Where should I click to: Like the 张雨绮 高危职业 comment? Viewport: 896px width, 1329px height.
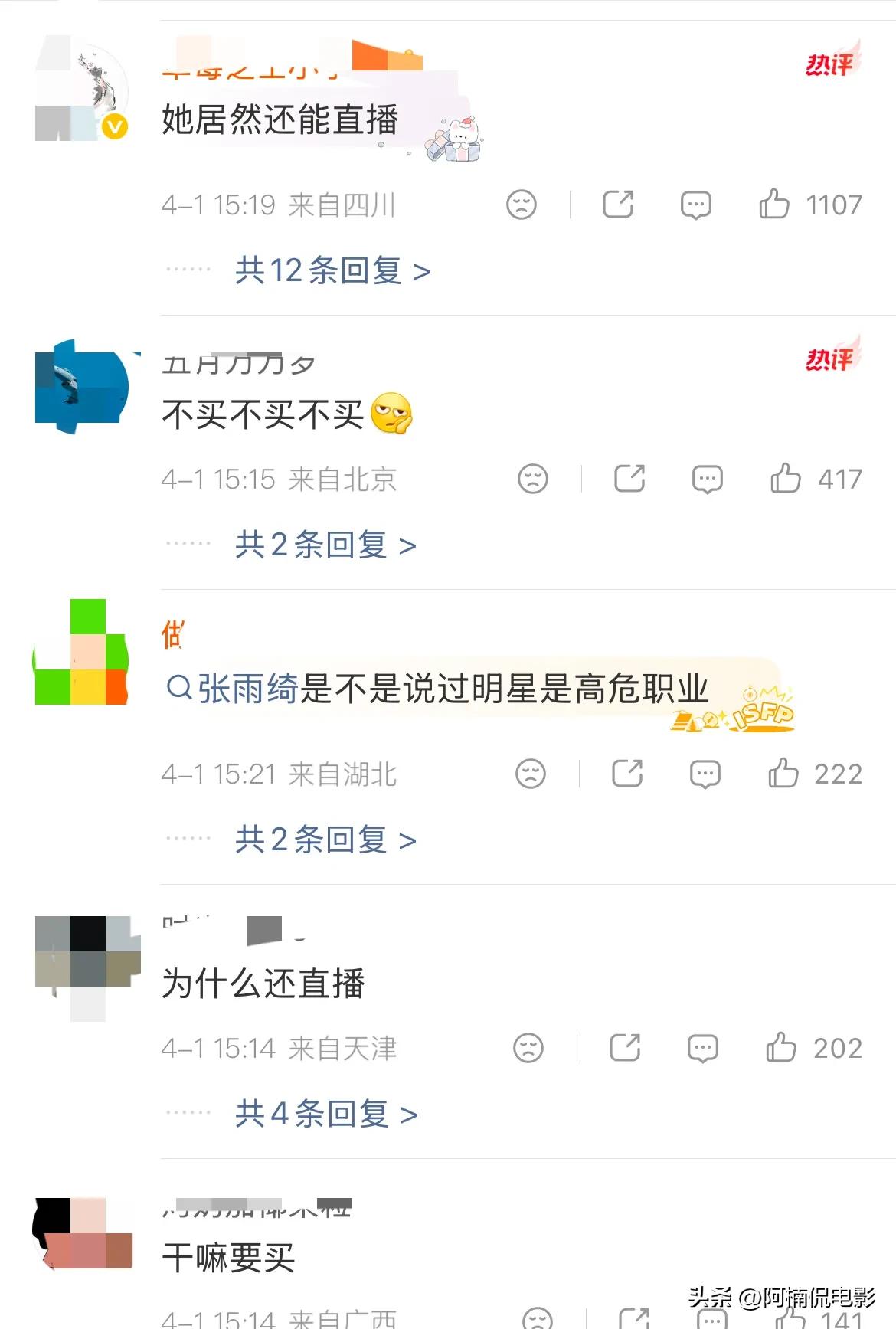(x=783, y=774)
